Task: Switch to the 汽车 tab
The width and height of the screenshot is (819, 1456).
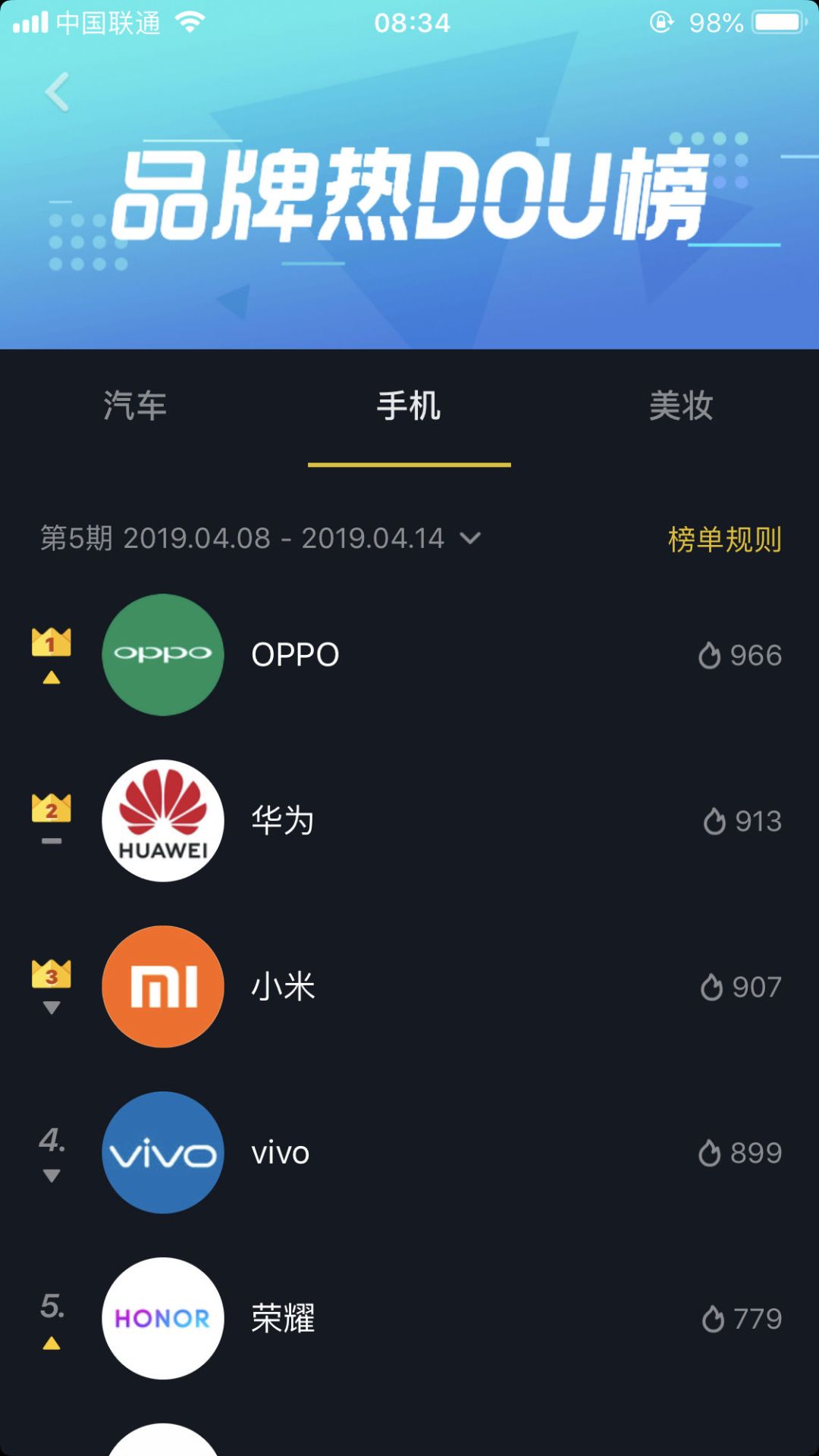Action: 135,406
